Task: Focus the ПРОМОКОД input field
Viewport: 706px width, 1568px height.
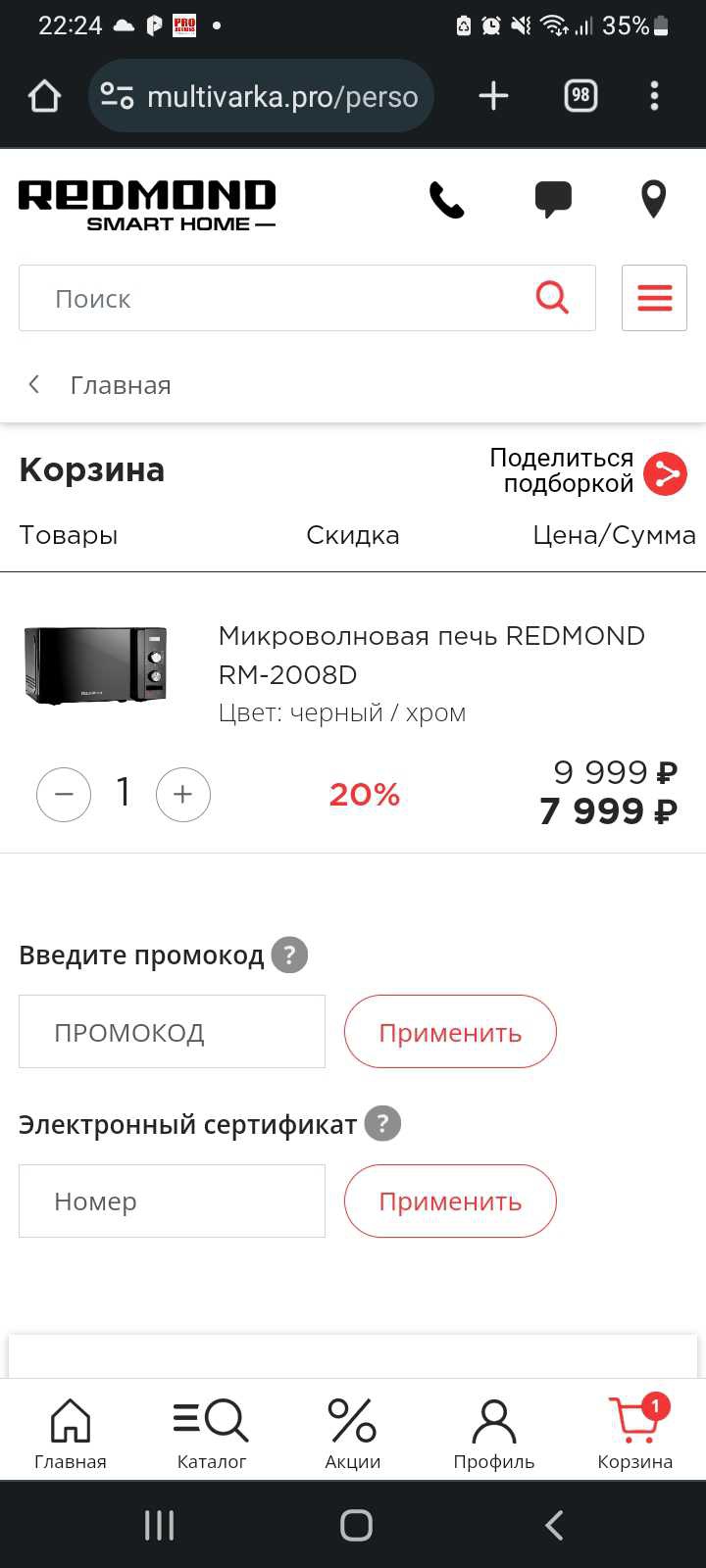Action: click(172, 1032)
